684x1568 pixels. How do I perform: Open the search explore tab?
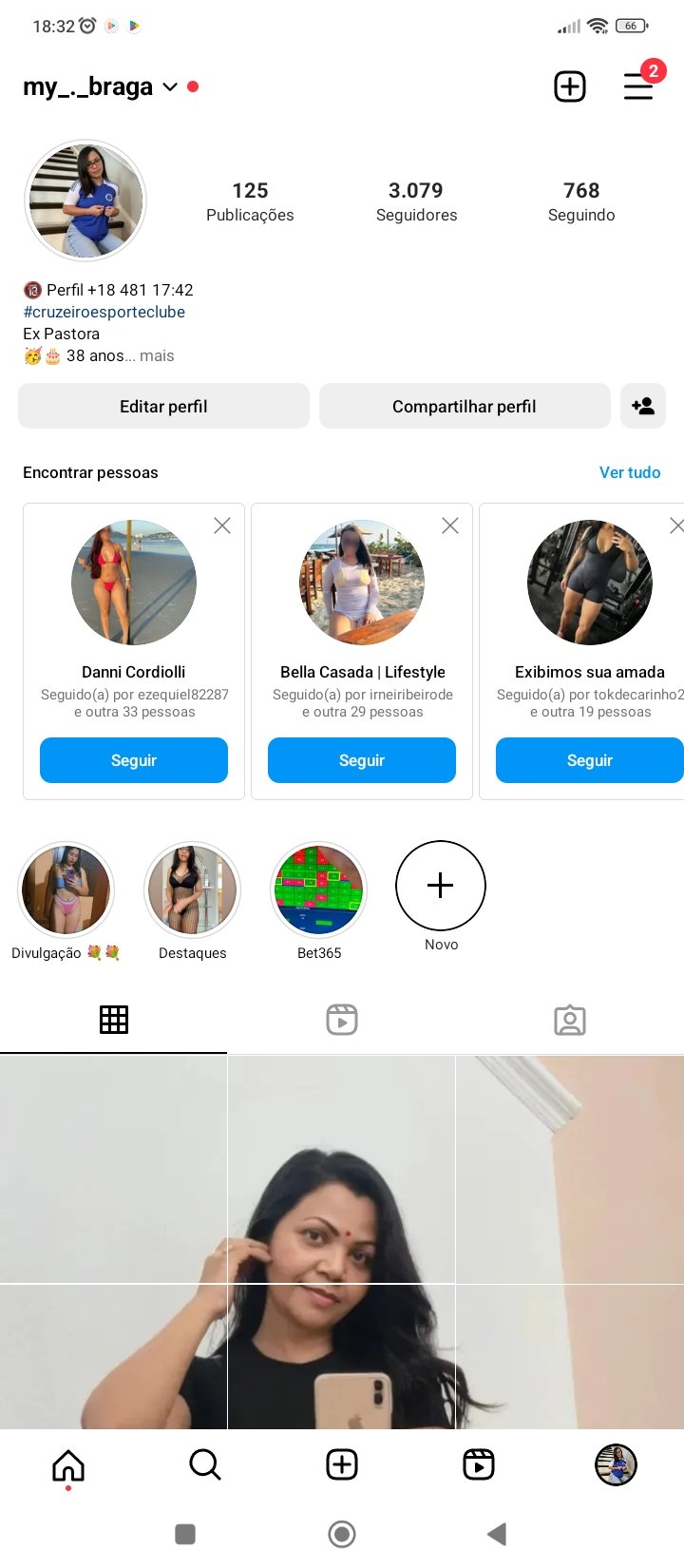point(205,1464)
